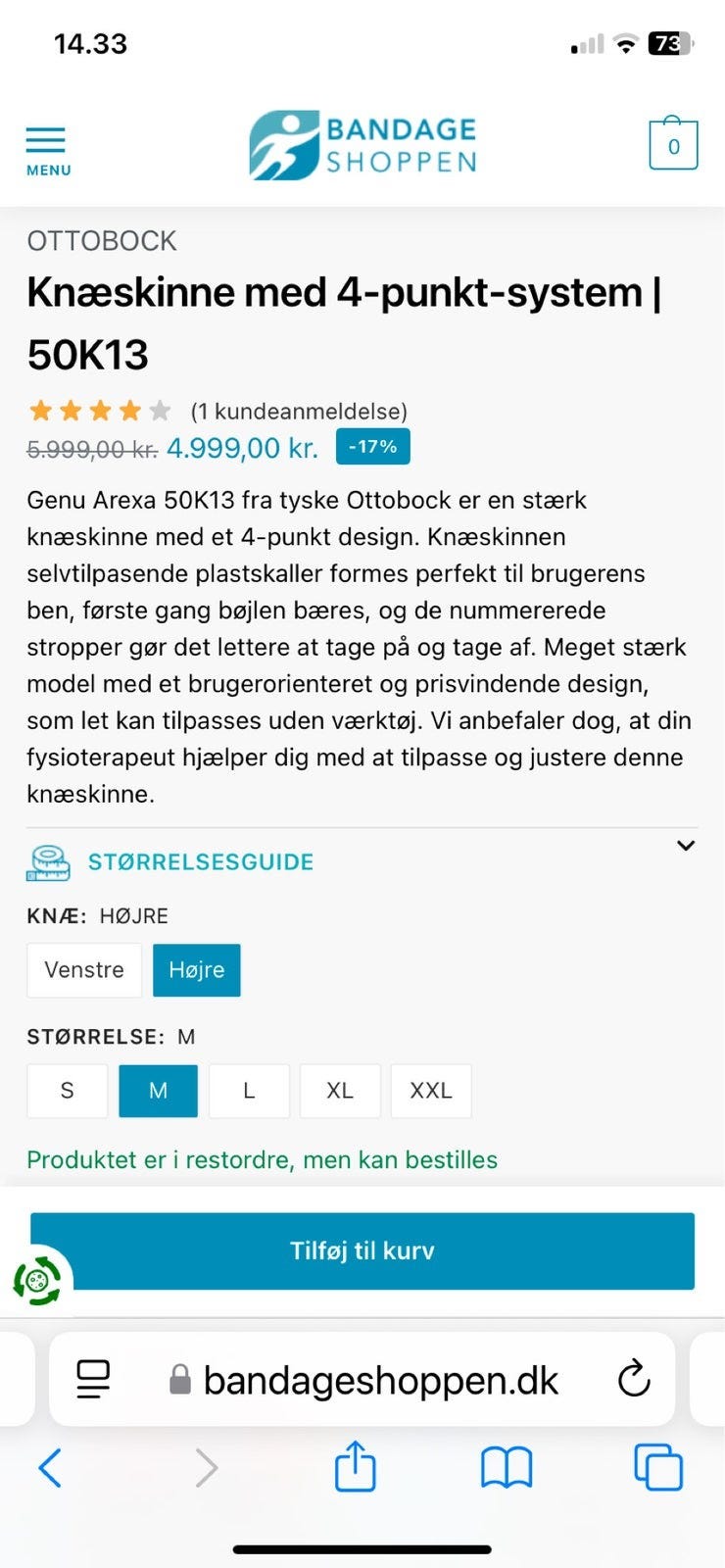Choose size XL
The image size is (725, 1568).
pyautogui.click(x=340, y=1091)
